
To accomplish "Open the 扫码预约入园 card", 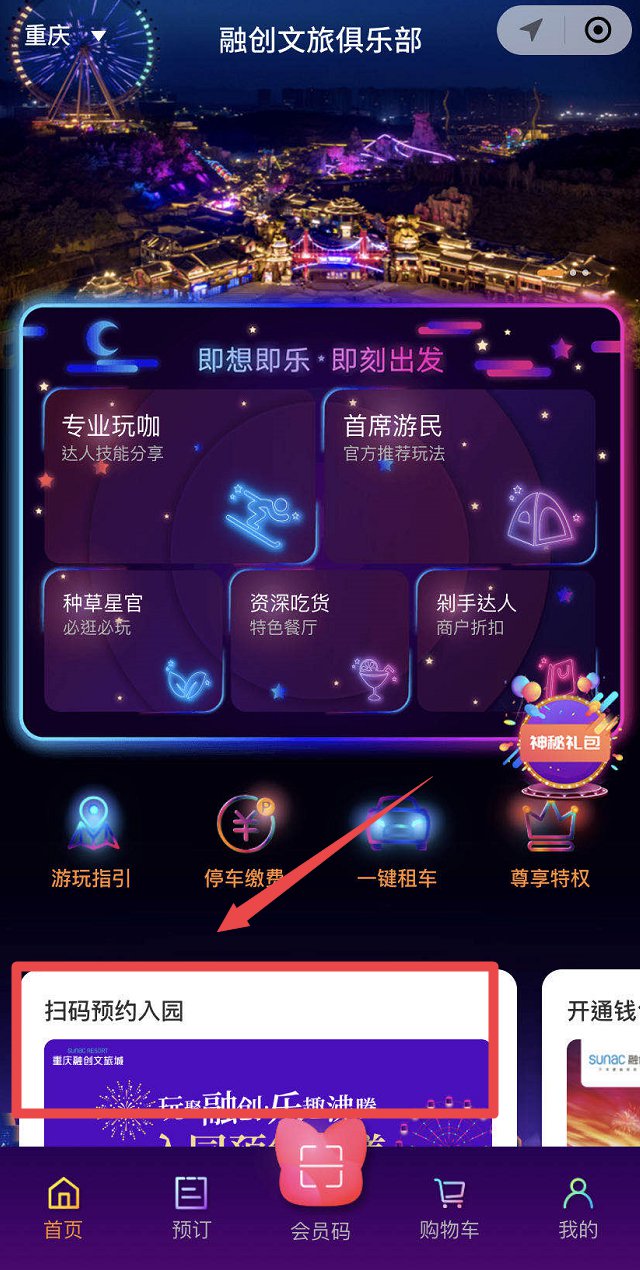I will pos(266,1060).
